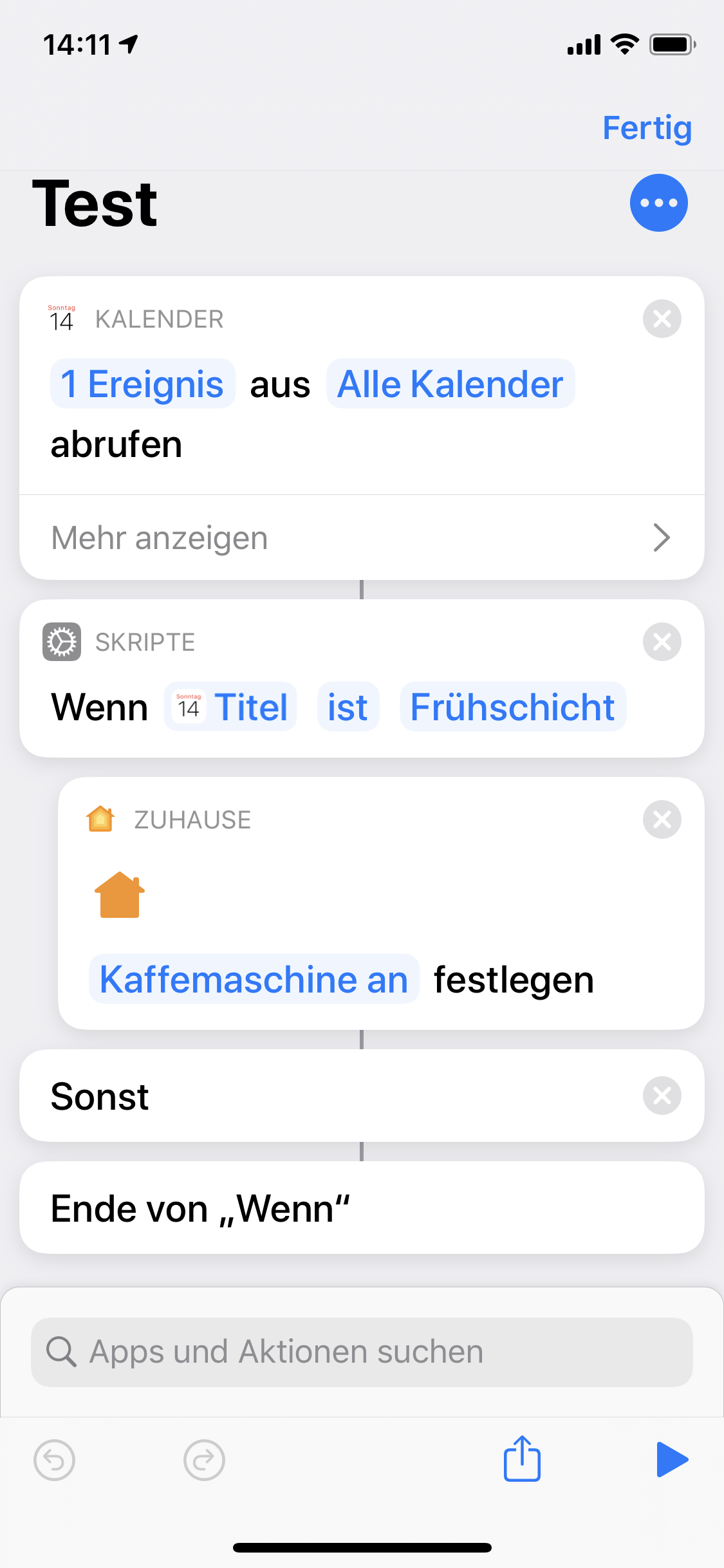Edit the 'Frühschicht' value

point(512,707)
